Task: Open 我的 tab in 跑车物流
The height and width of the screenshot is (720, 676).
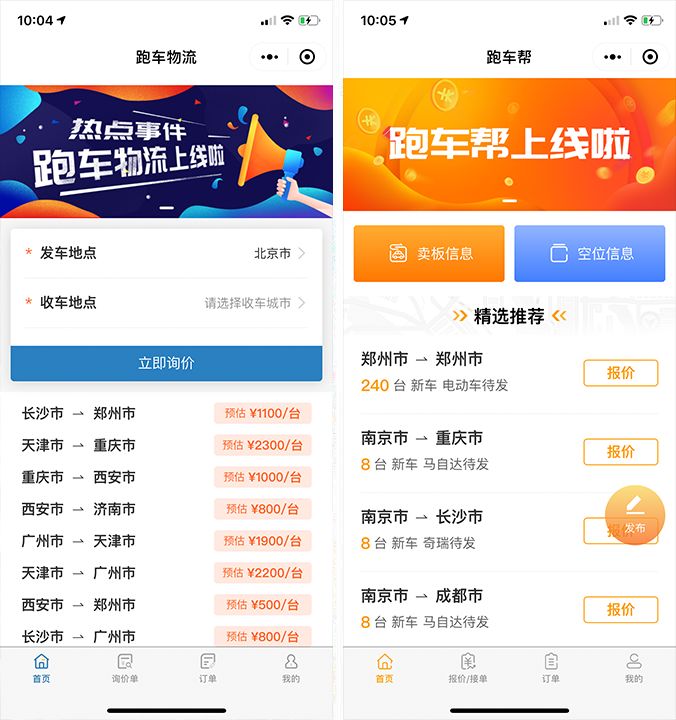Action: (x=290, y=668)
